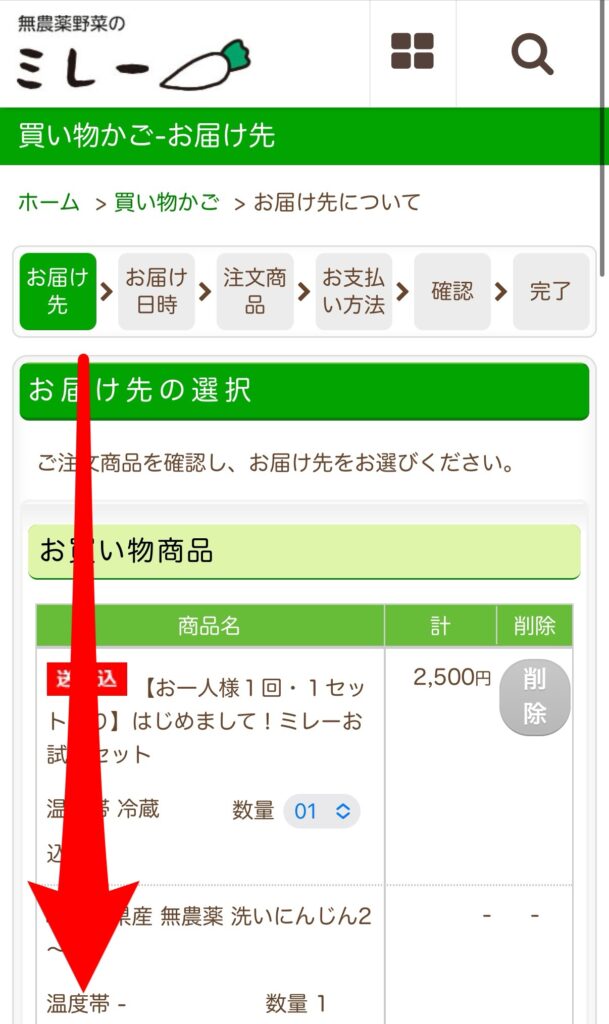
Task: Delete the お試しセット item with 削除
Action: coord(534,697)
